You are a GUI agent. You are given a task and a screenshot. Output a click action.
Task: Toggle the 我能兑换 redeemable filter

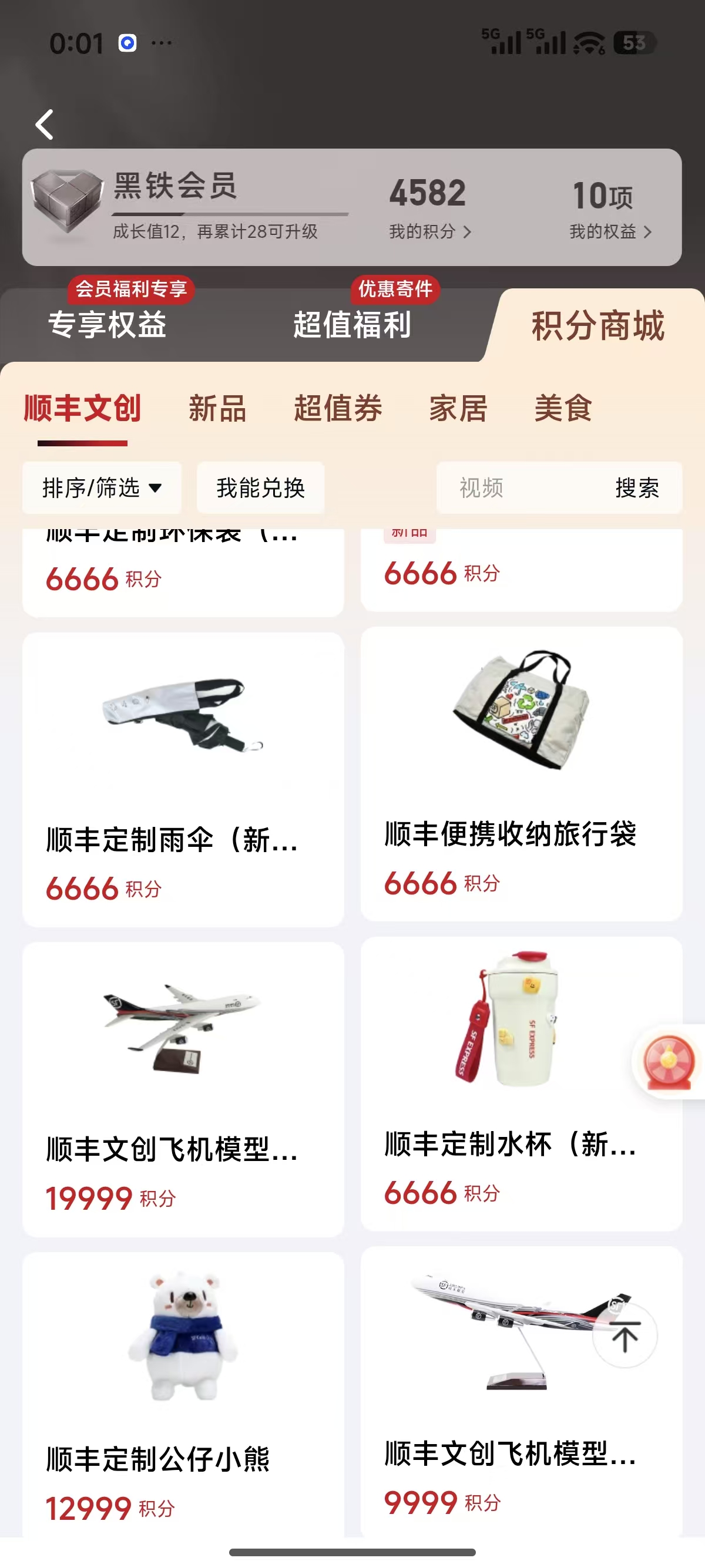tap(261, 487)
